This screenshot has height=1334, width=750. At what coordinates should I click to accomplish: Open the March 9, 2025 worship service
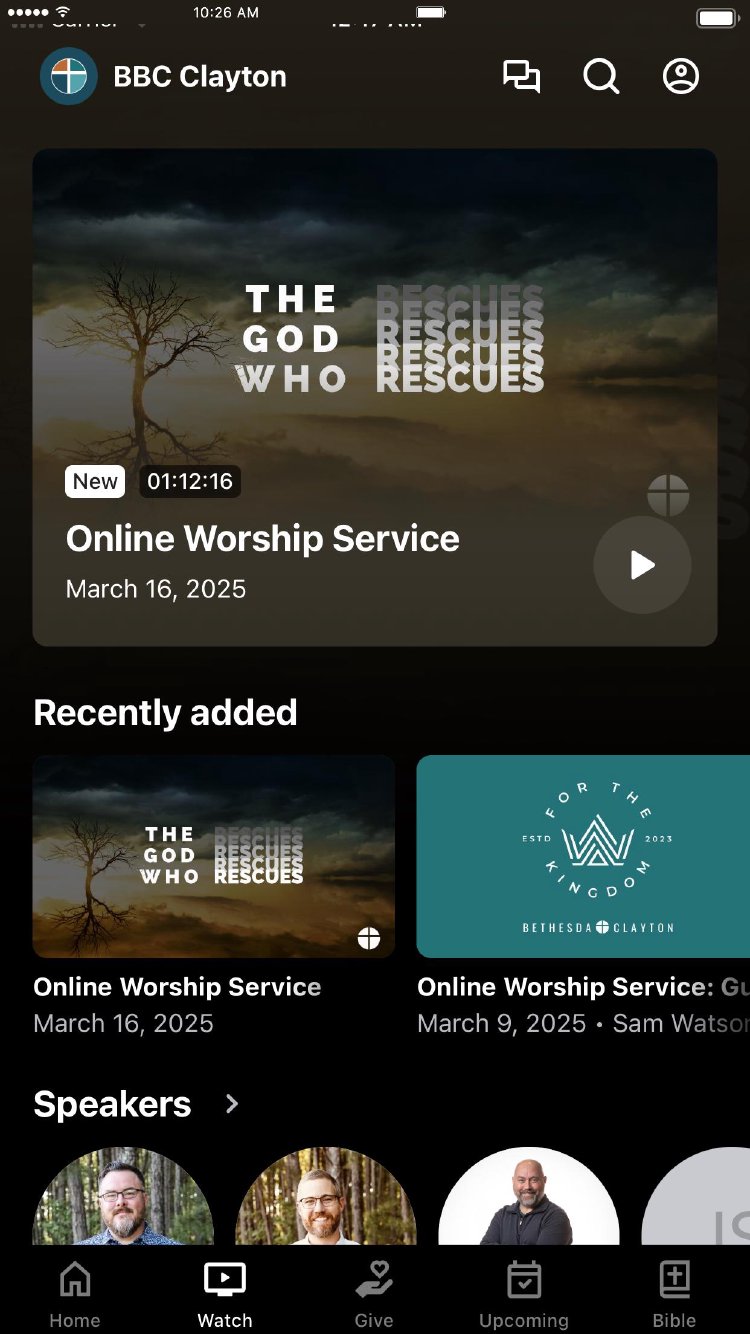point(583,857)
